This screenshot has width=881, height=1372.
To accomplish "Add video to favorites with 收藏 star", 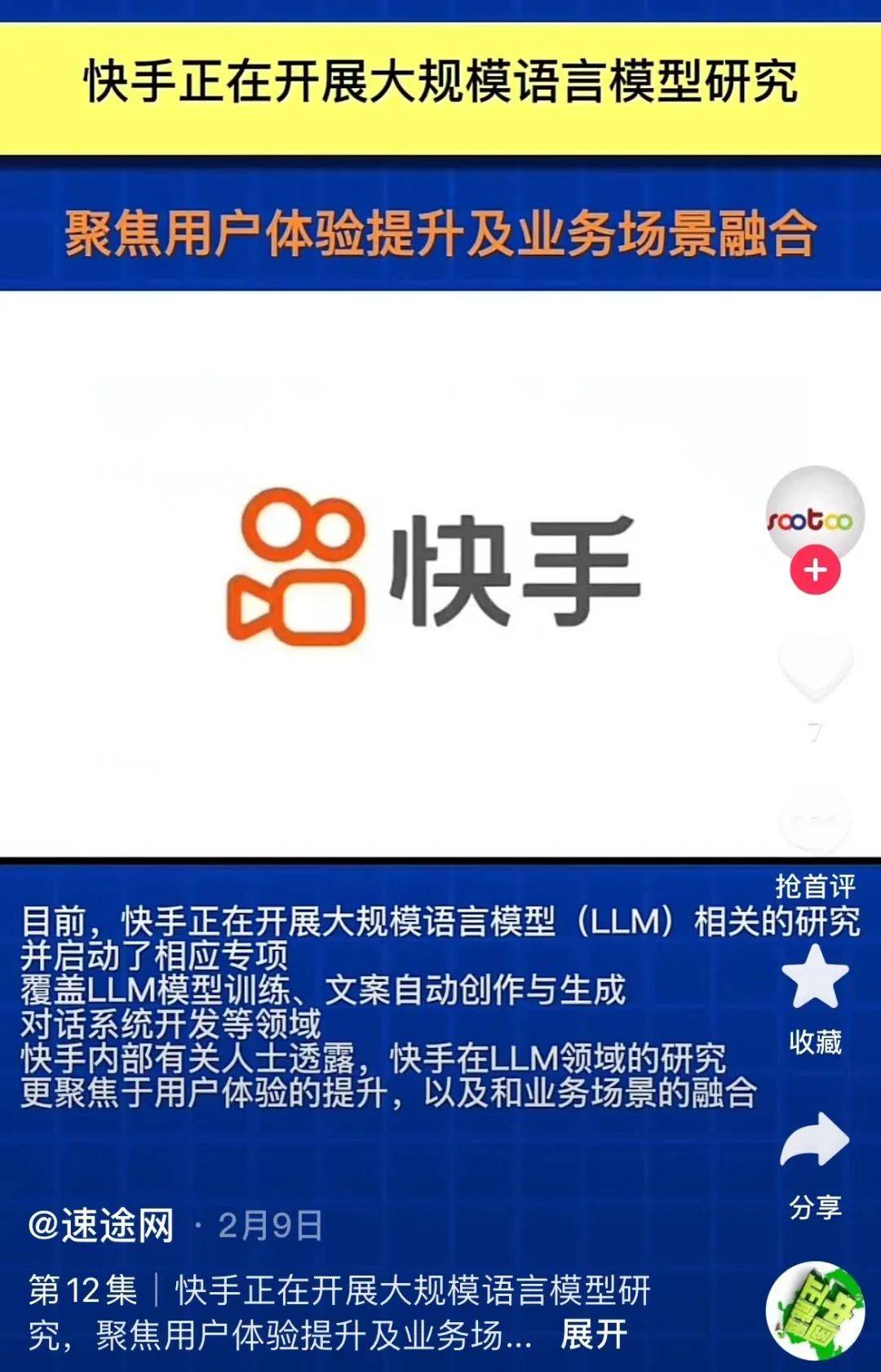I will (815, 978).
